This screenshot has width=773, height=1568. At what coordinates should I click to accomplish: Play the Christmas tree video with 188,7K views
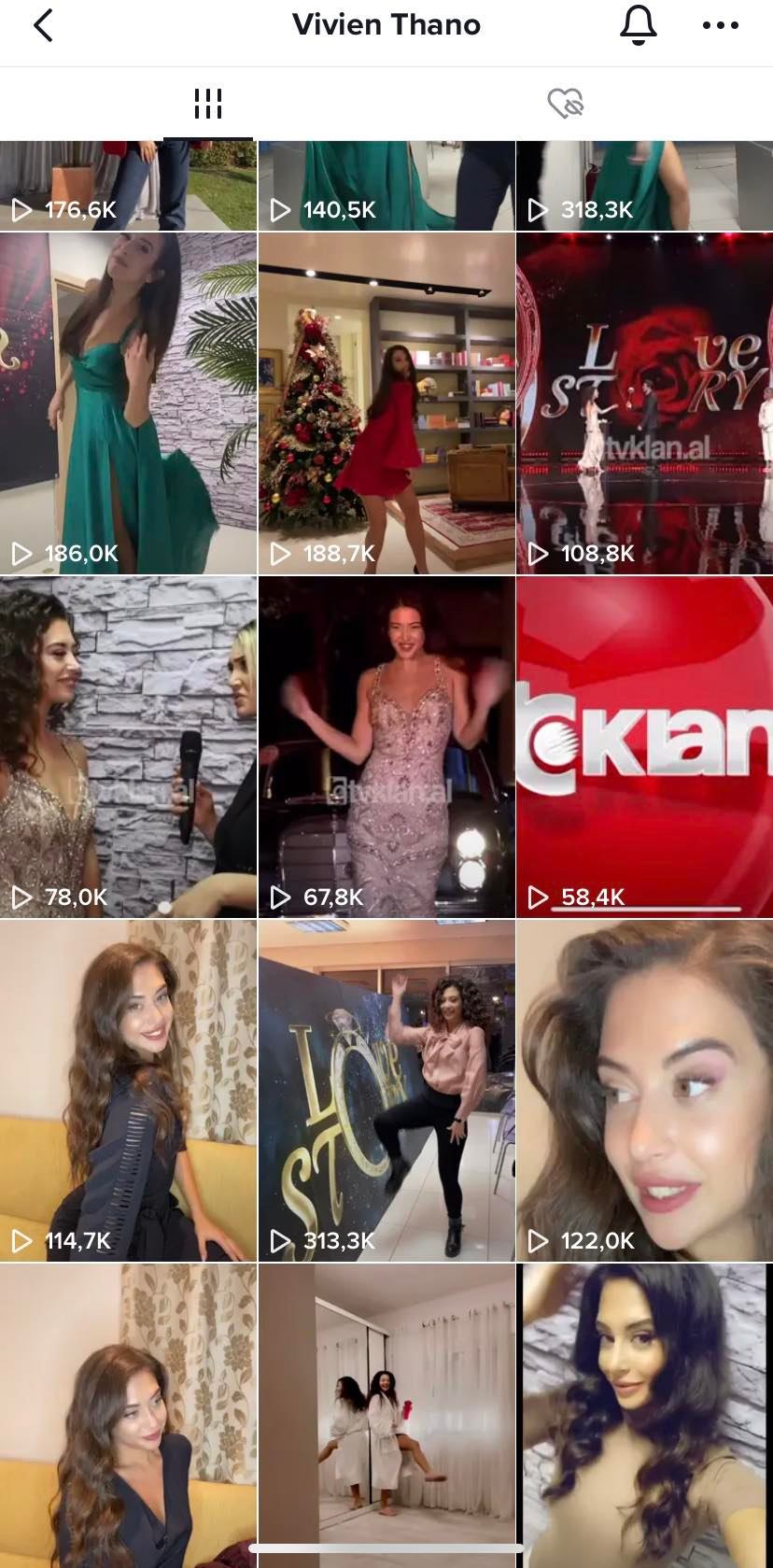pos(386,403)
